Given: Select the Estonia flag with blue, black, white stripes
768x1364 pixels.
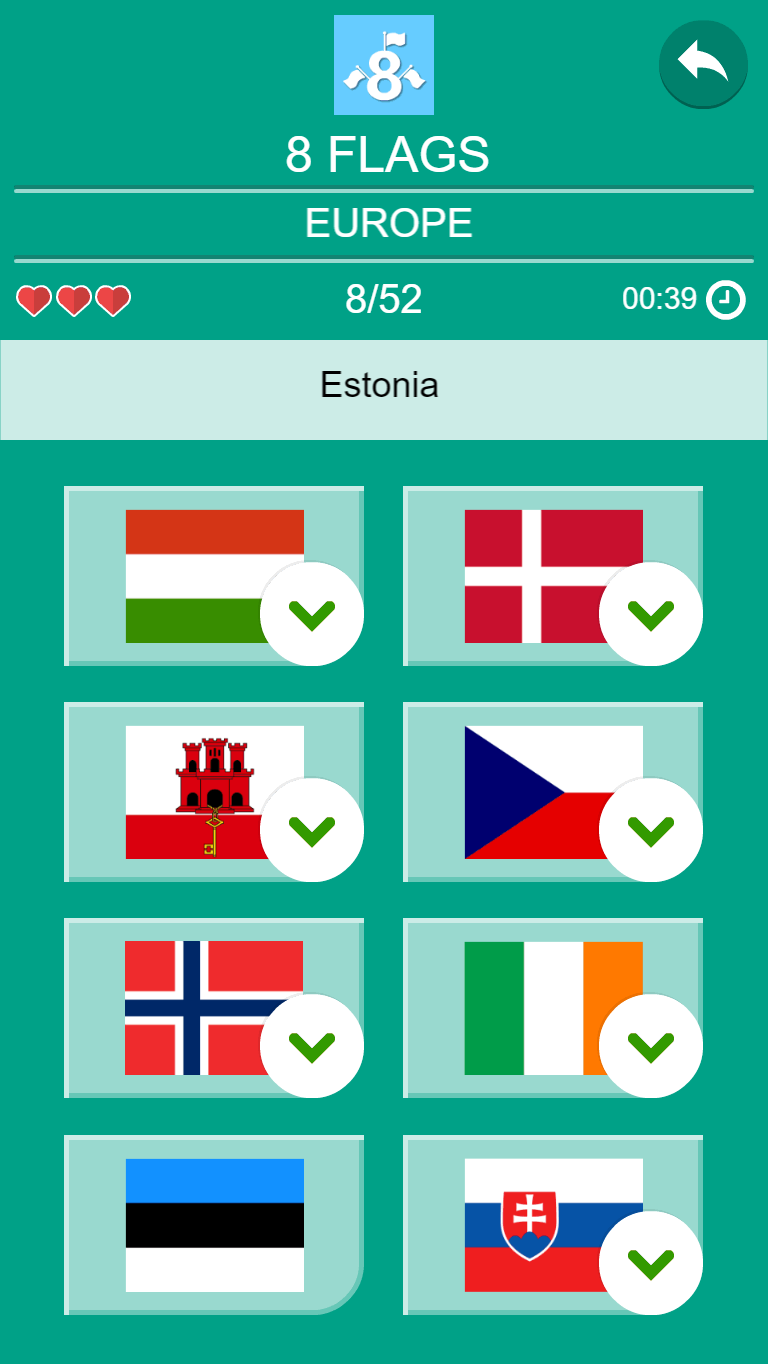Looking at the screenshot, I should (214, 1225).
